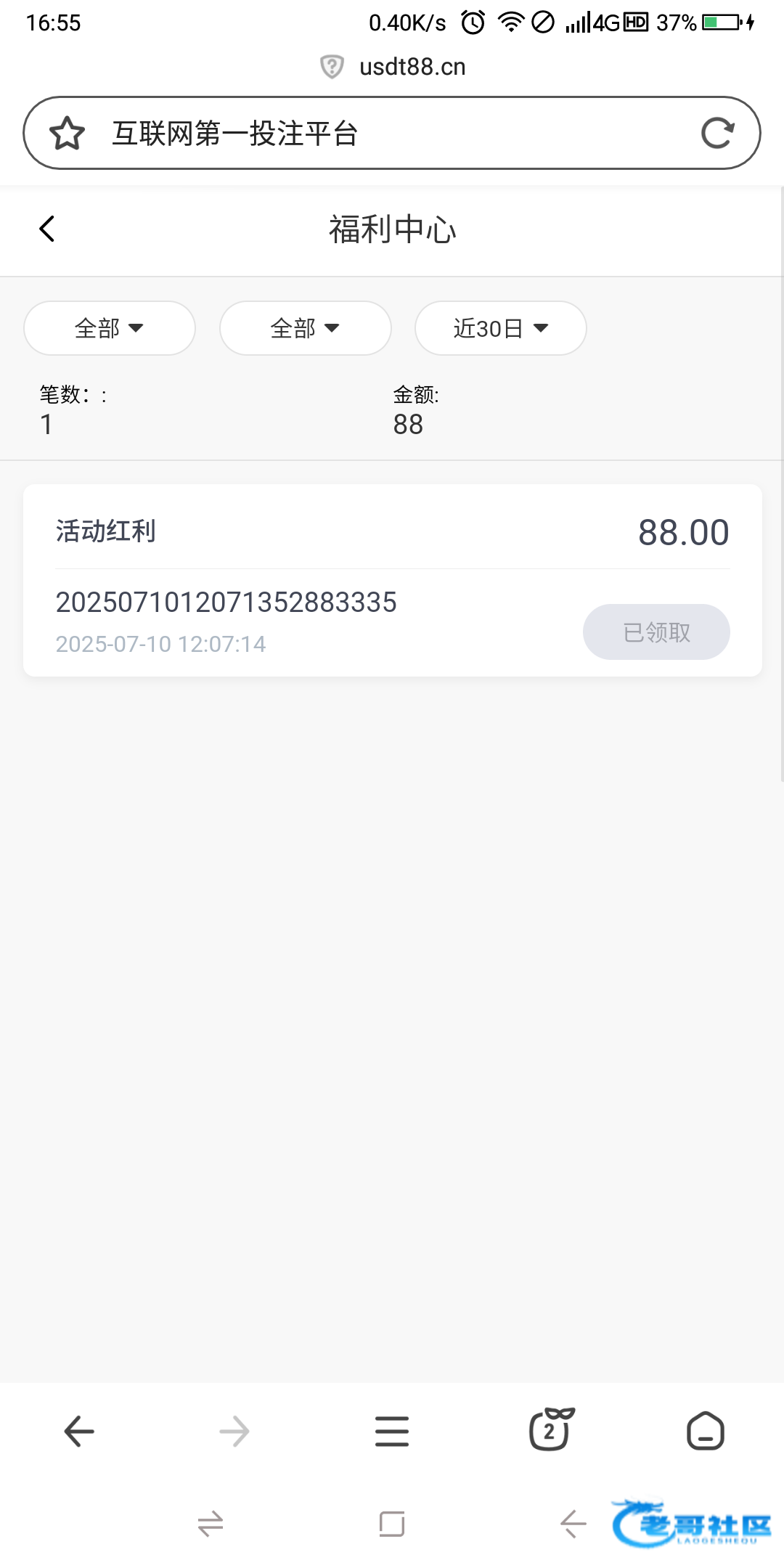Go forward using the browser toolbar arrow
The image size is (784, 1568).
tap(234, 1432)
